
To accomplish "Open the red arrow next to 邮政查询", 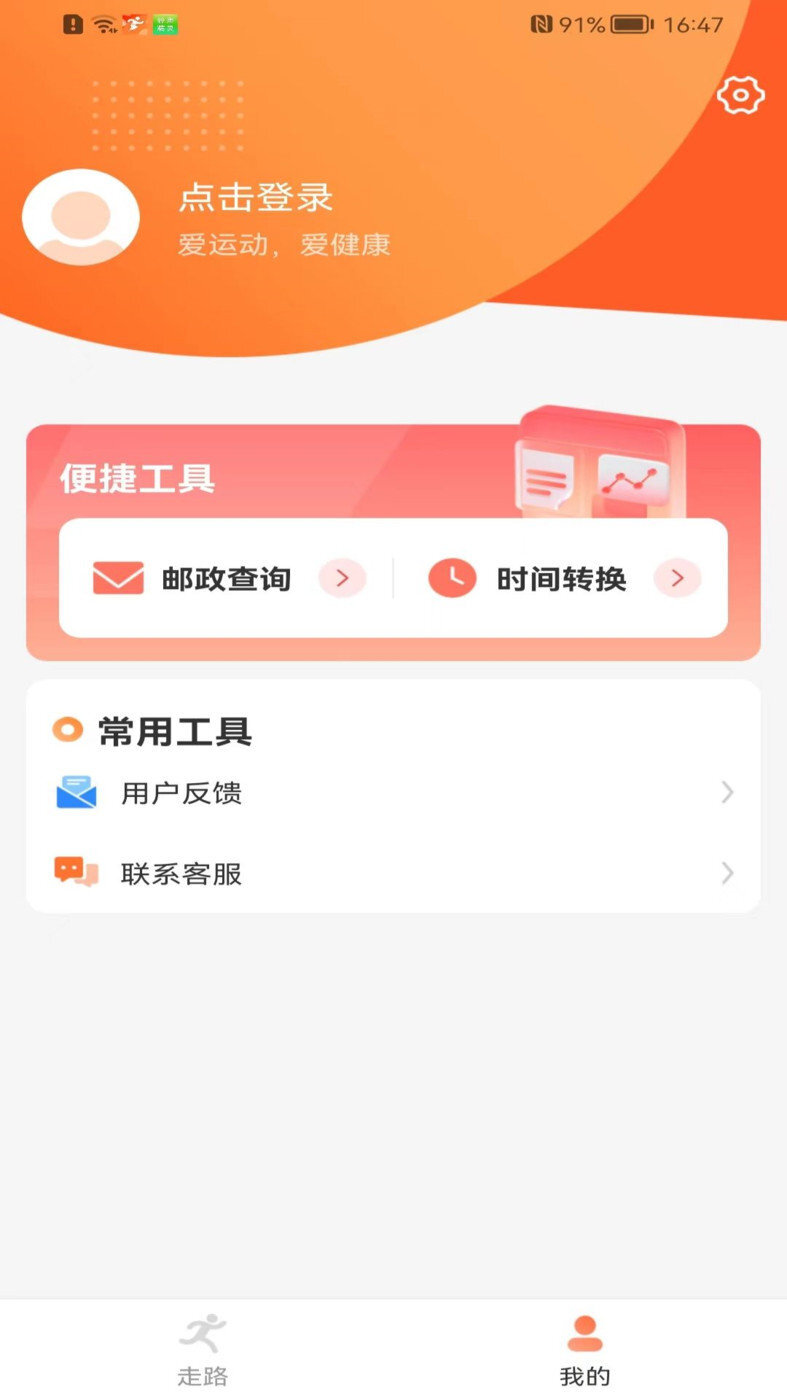I will (x=343, y=578).
